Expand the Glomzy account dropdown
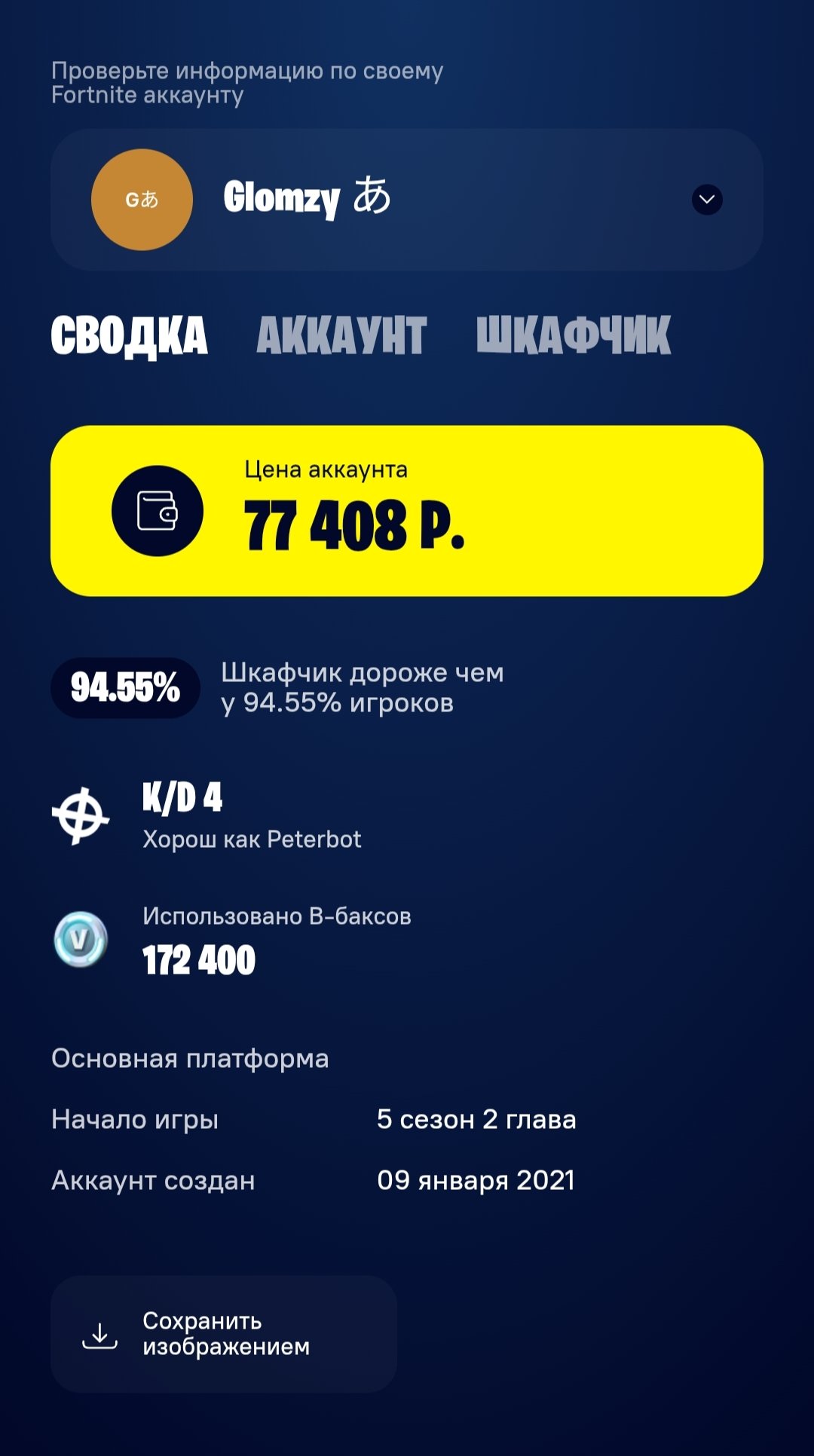 [x=707, y=200]
